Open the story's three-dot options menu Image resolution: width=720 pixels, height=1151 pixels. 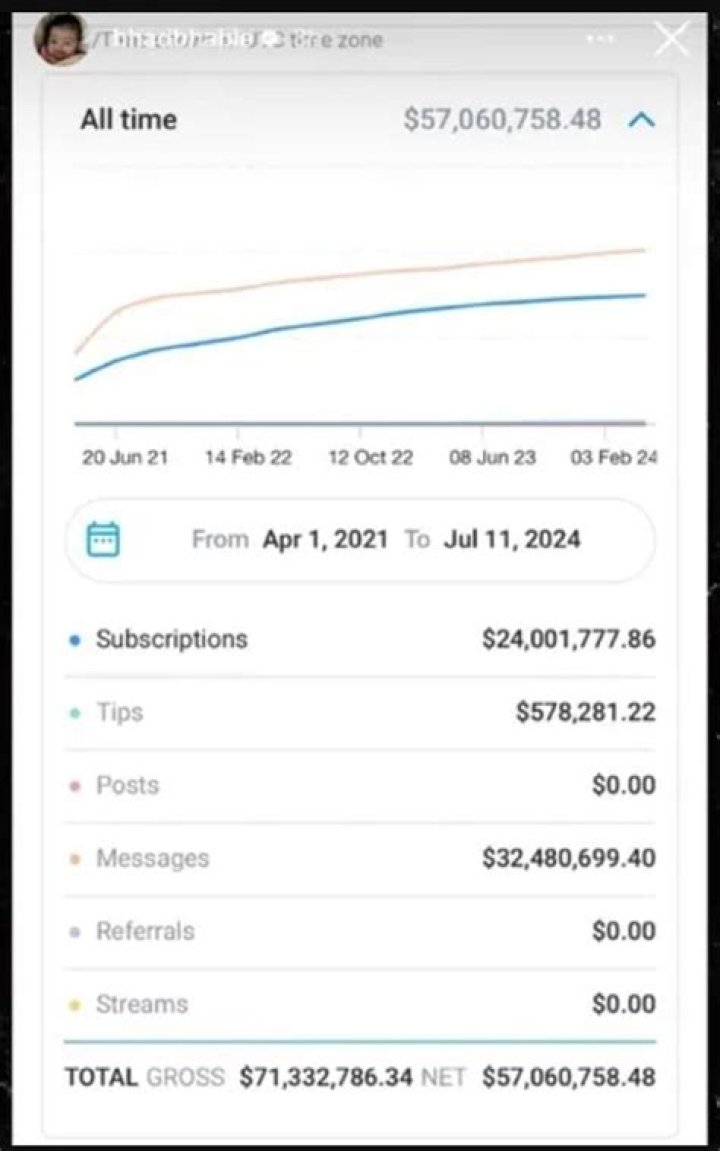coord(601,40)
